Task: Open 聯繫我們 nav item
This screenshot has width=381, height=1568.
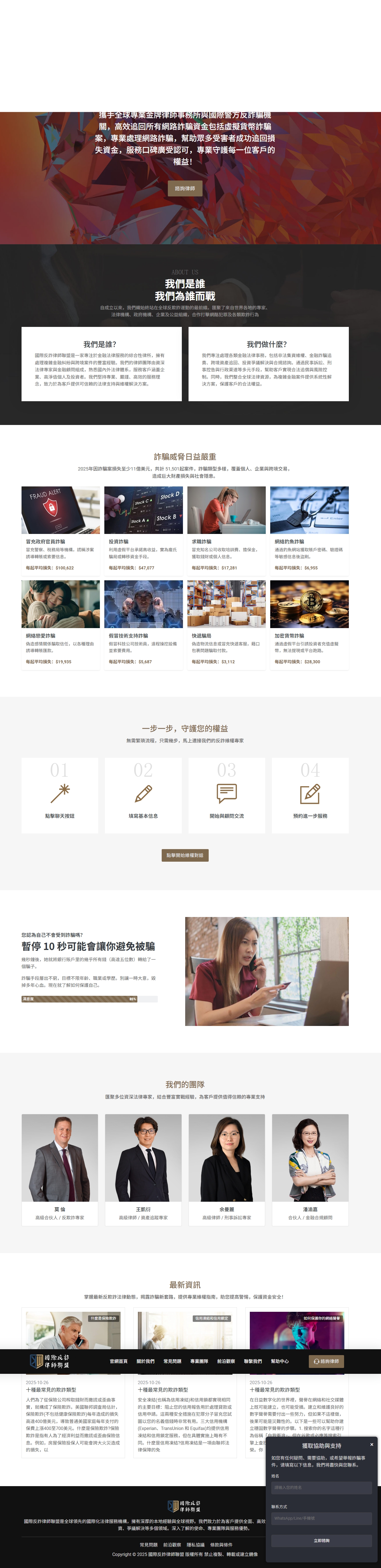Action: point(252,1361)
